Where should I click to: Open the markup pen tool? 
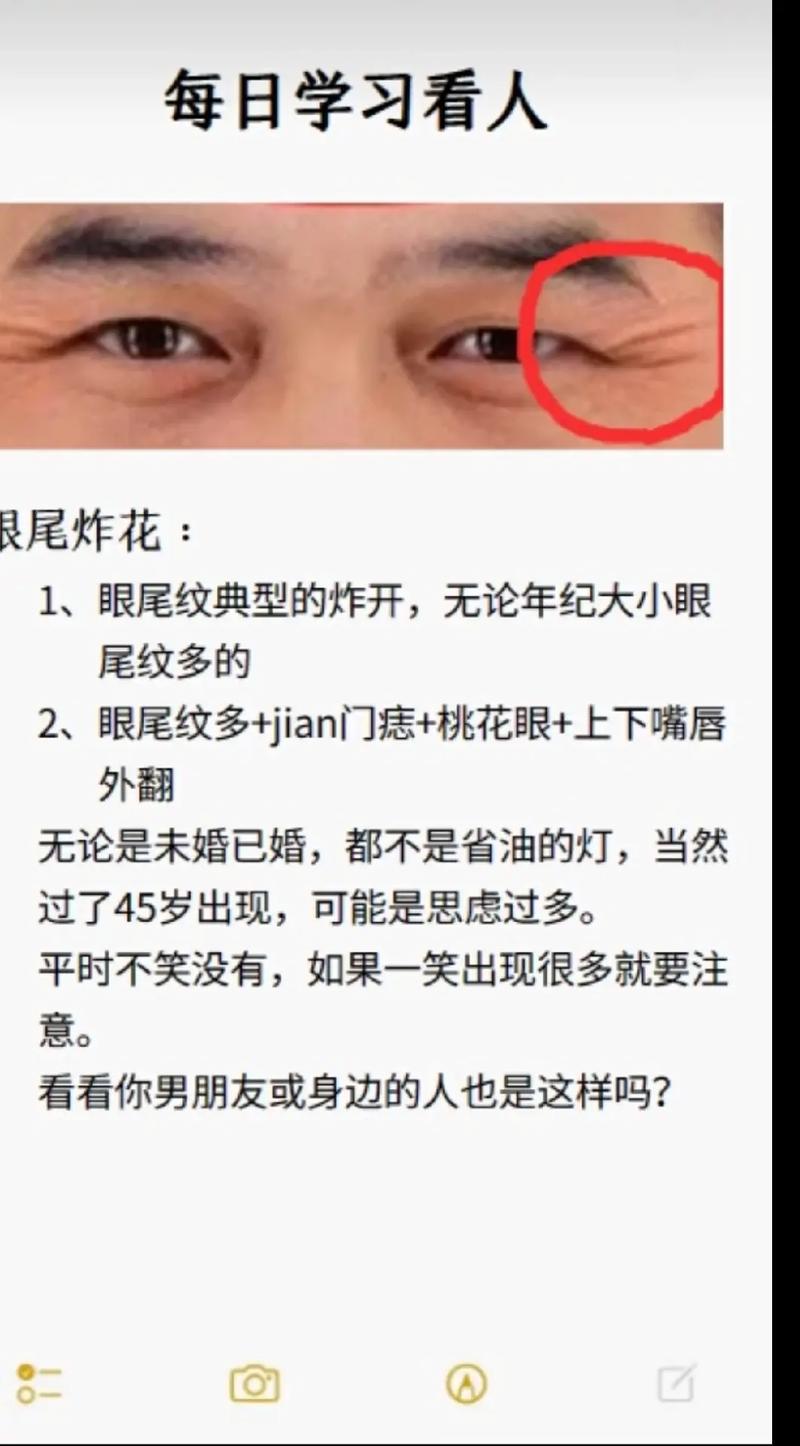coord(466,1384)
